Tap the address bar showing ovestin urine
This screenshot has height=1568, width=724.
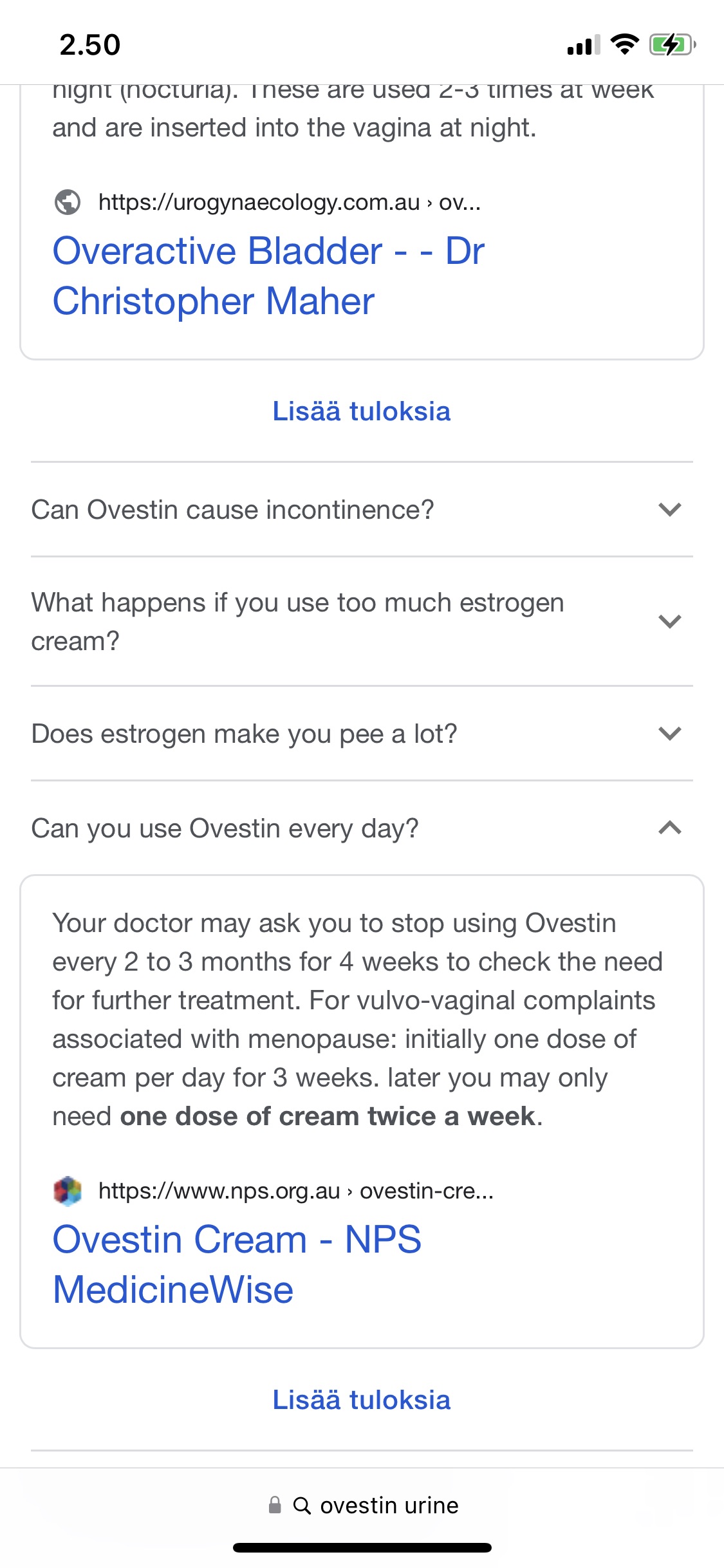pos(363,1505)
